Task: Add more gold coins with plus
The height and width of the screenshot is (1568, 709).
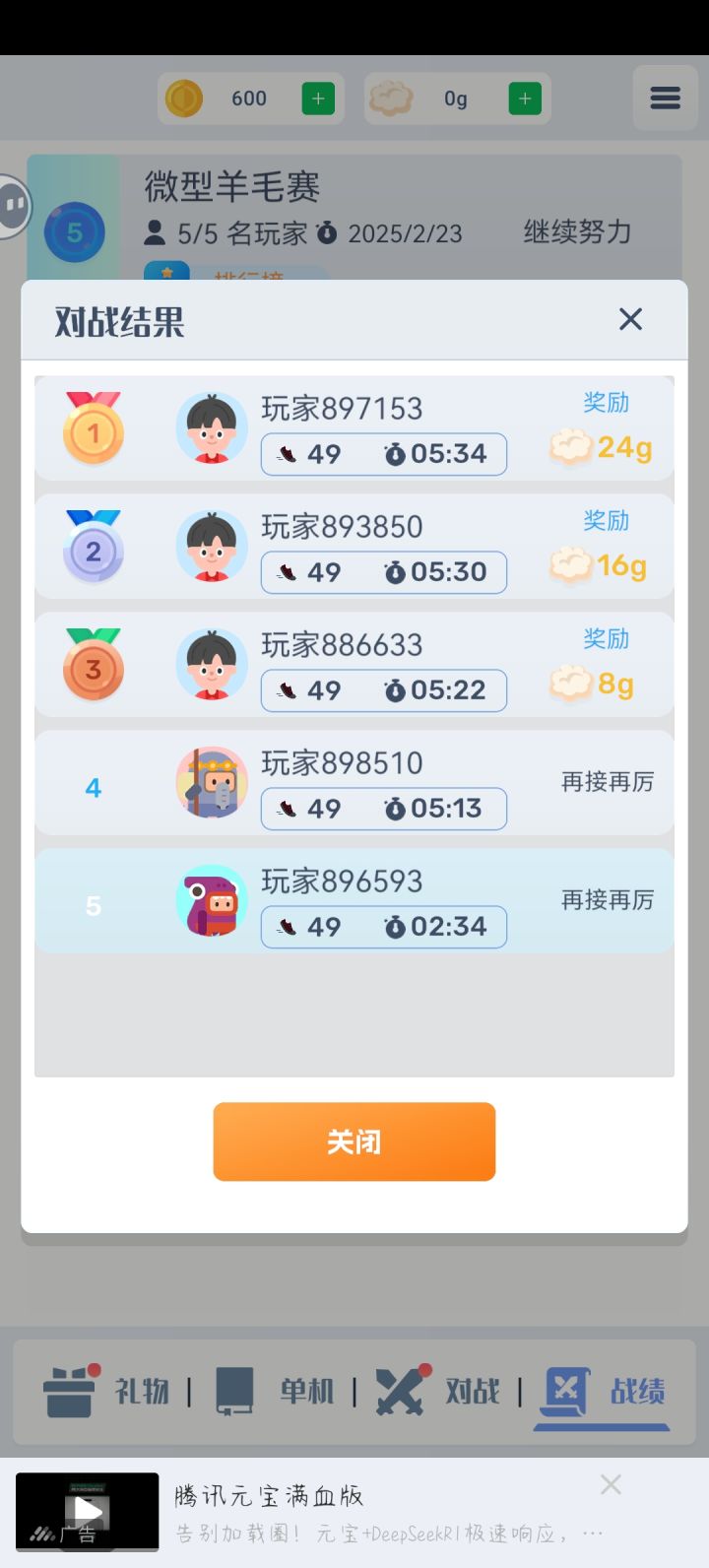Action: pos(318,98)
